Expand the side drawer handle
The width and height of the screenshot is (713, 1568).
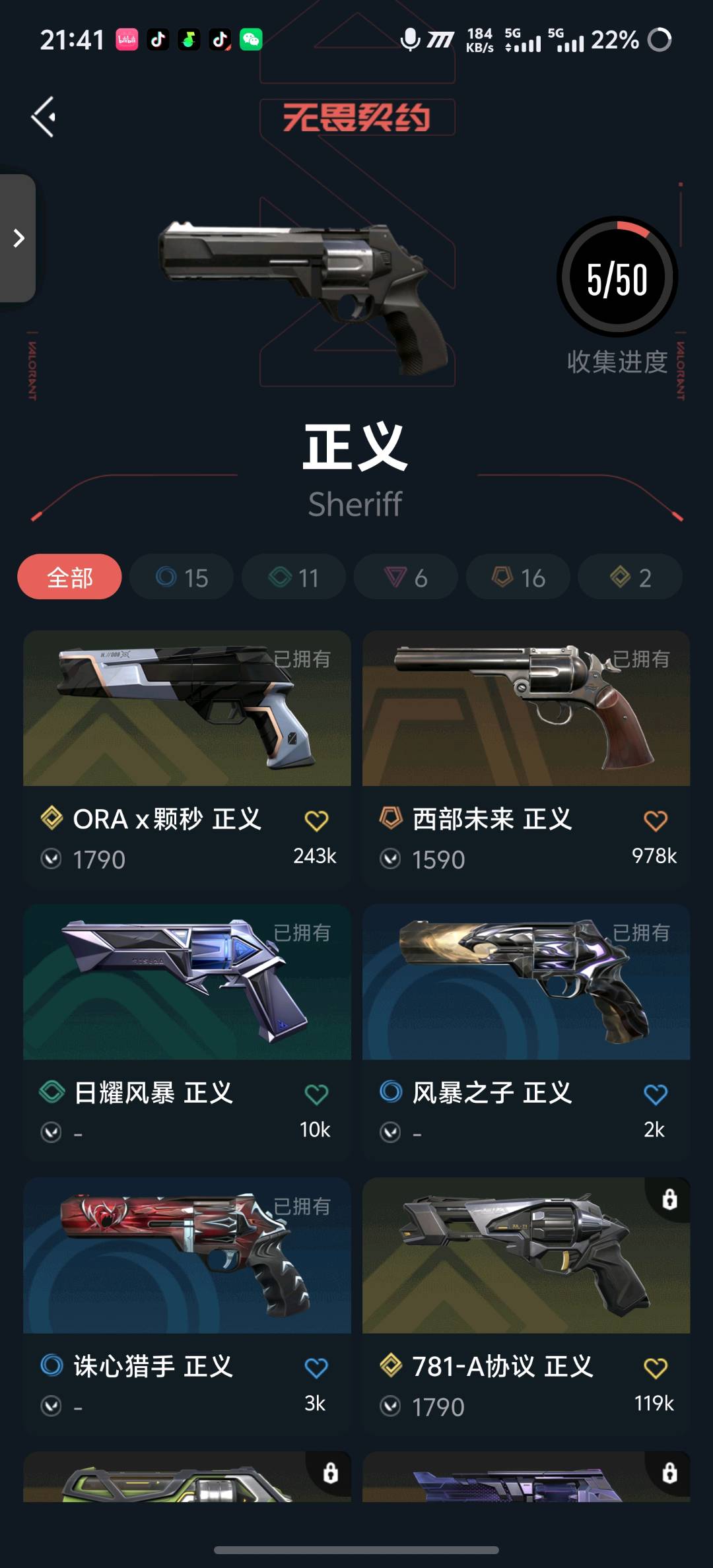18,238
